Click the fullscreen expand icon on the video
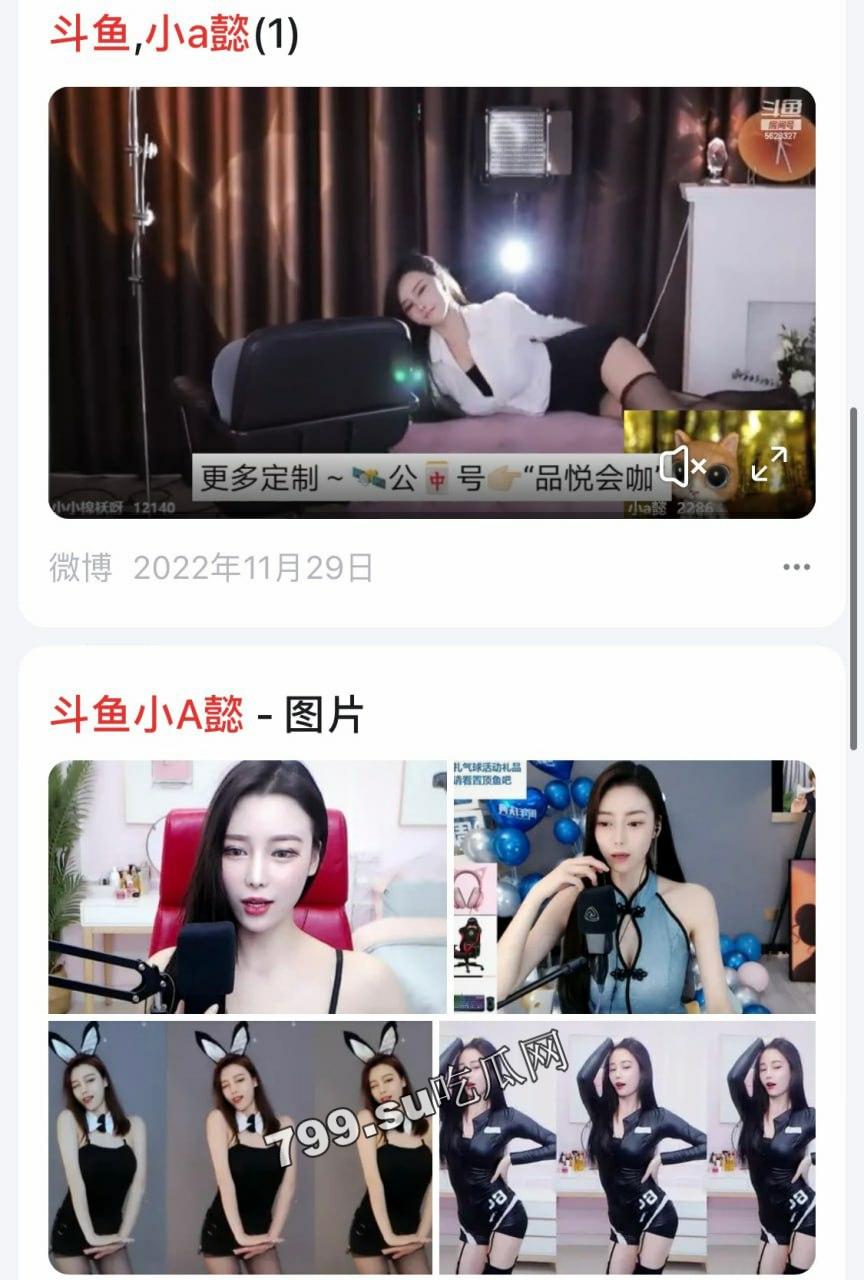 [x=770, y=465]
